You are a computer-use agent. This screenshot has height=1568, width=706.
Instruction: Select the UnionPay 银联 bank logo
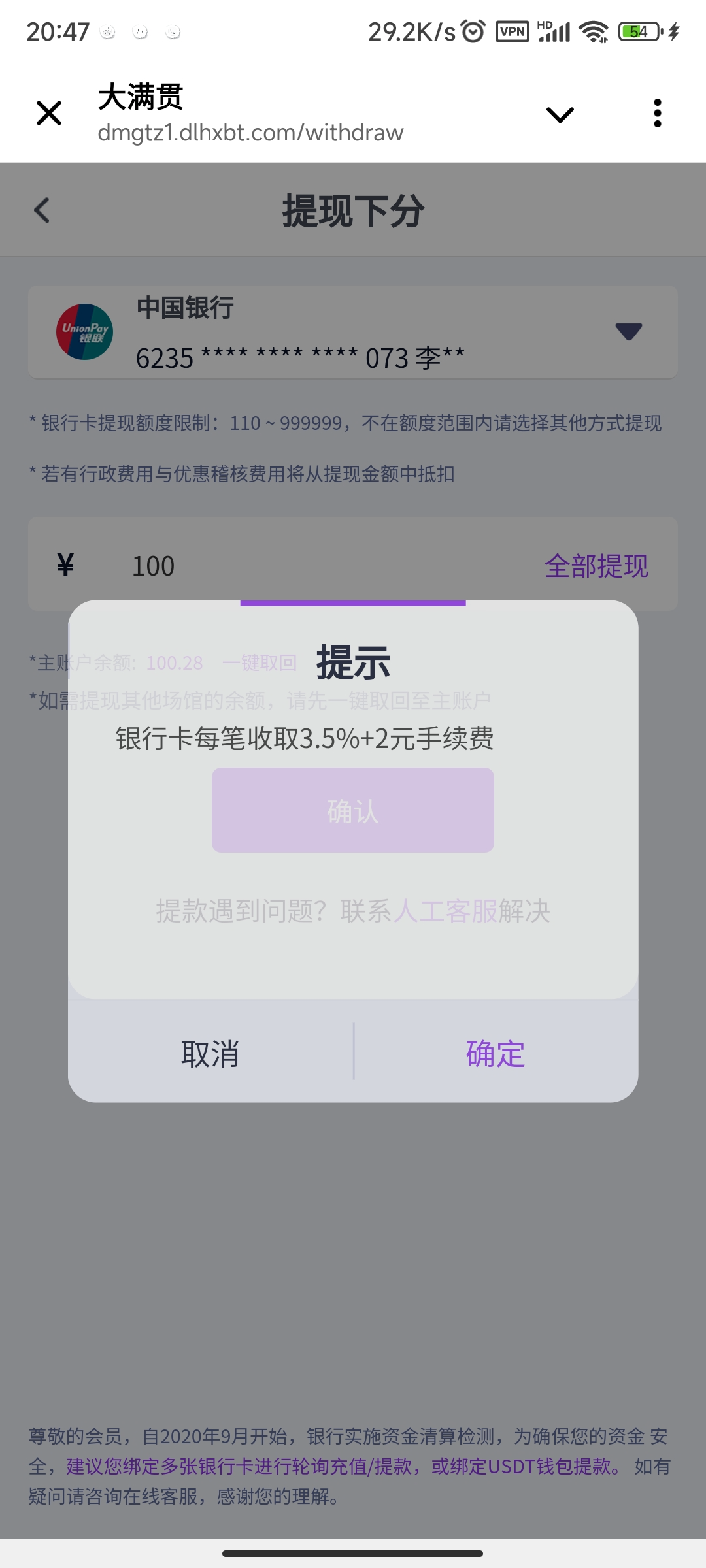click(x=86, y=332)
